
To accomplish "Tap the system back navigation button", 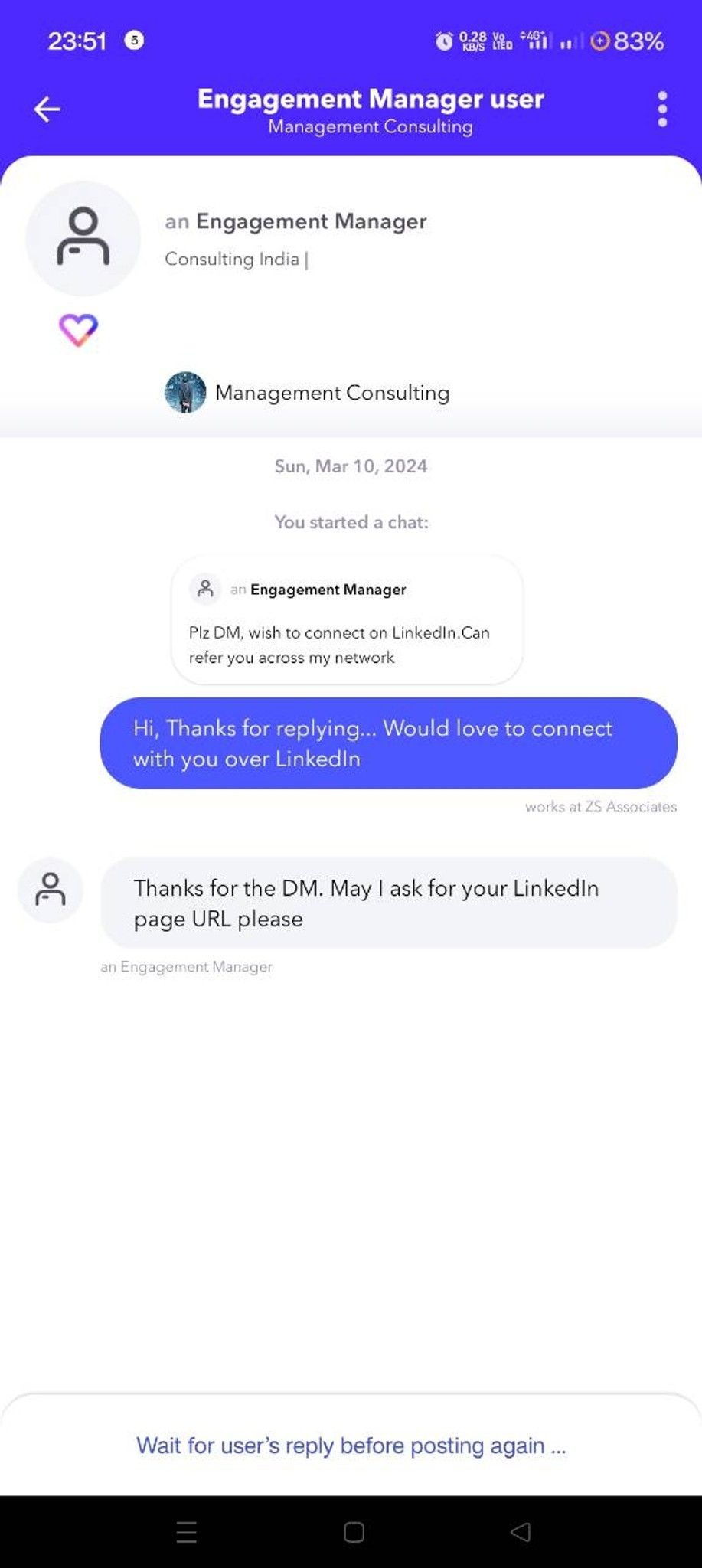I will 521,1532.
